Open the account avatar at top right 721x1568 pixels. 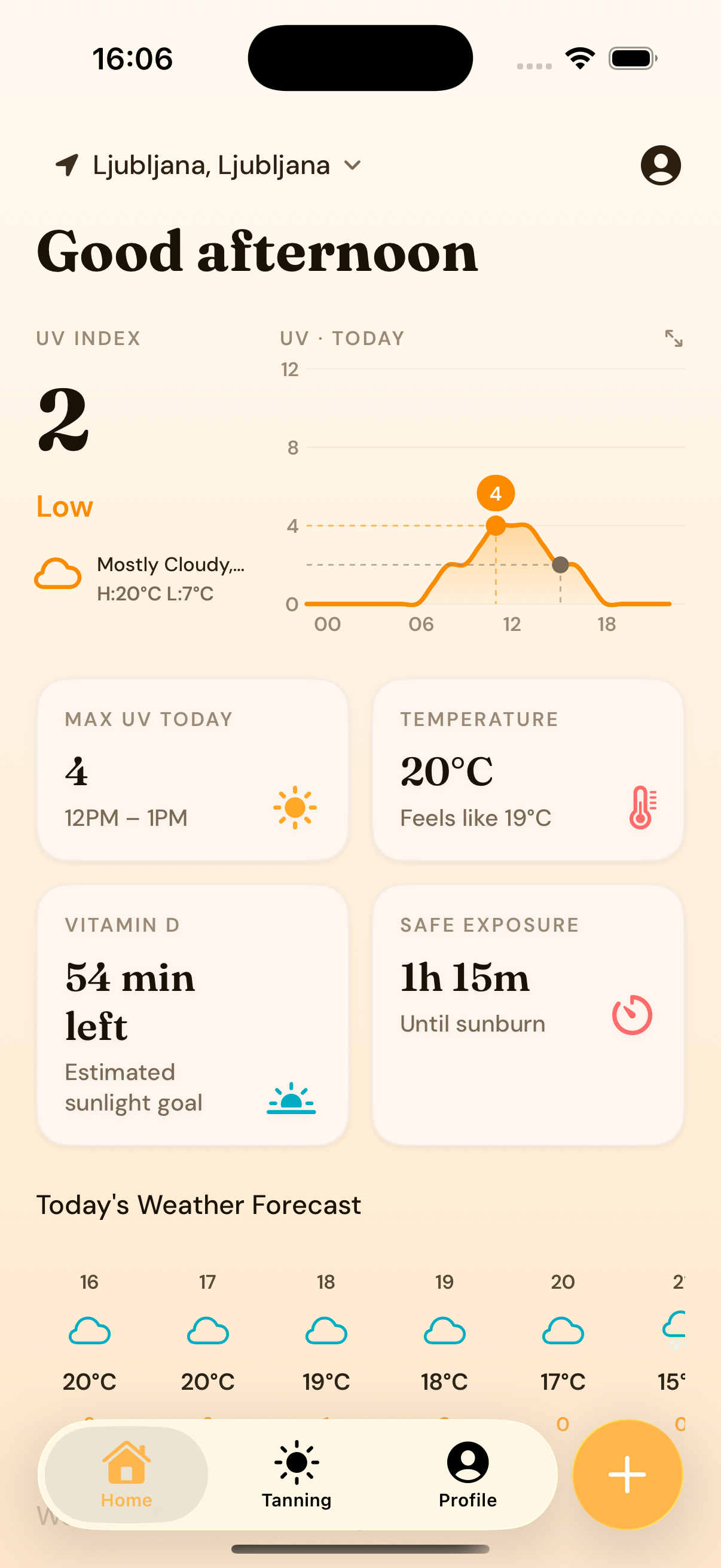(661, 164)
